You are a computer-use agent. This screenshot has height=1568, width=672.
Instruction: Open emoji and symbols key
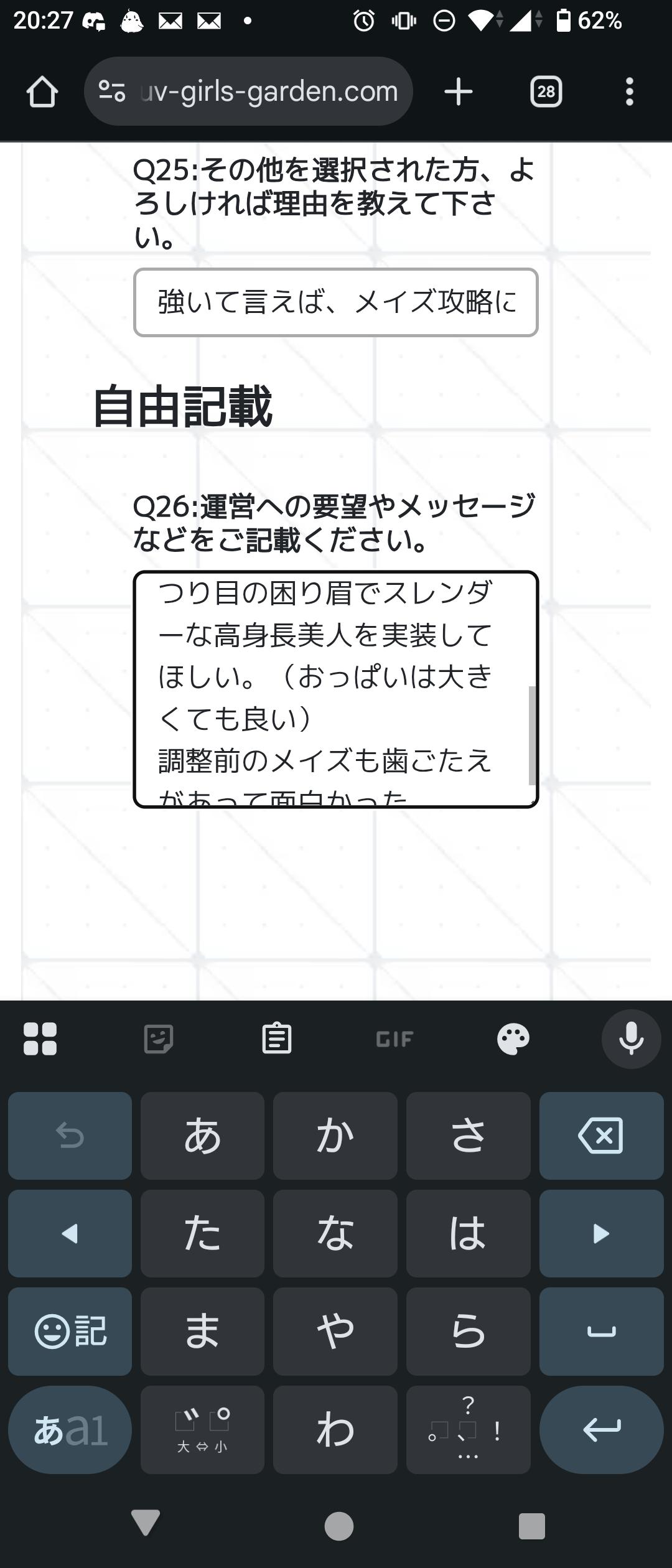coord(70,1331)
